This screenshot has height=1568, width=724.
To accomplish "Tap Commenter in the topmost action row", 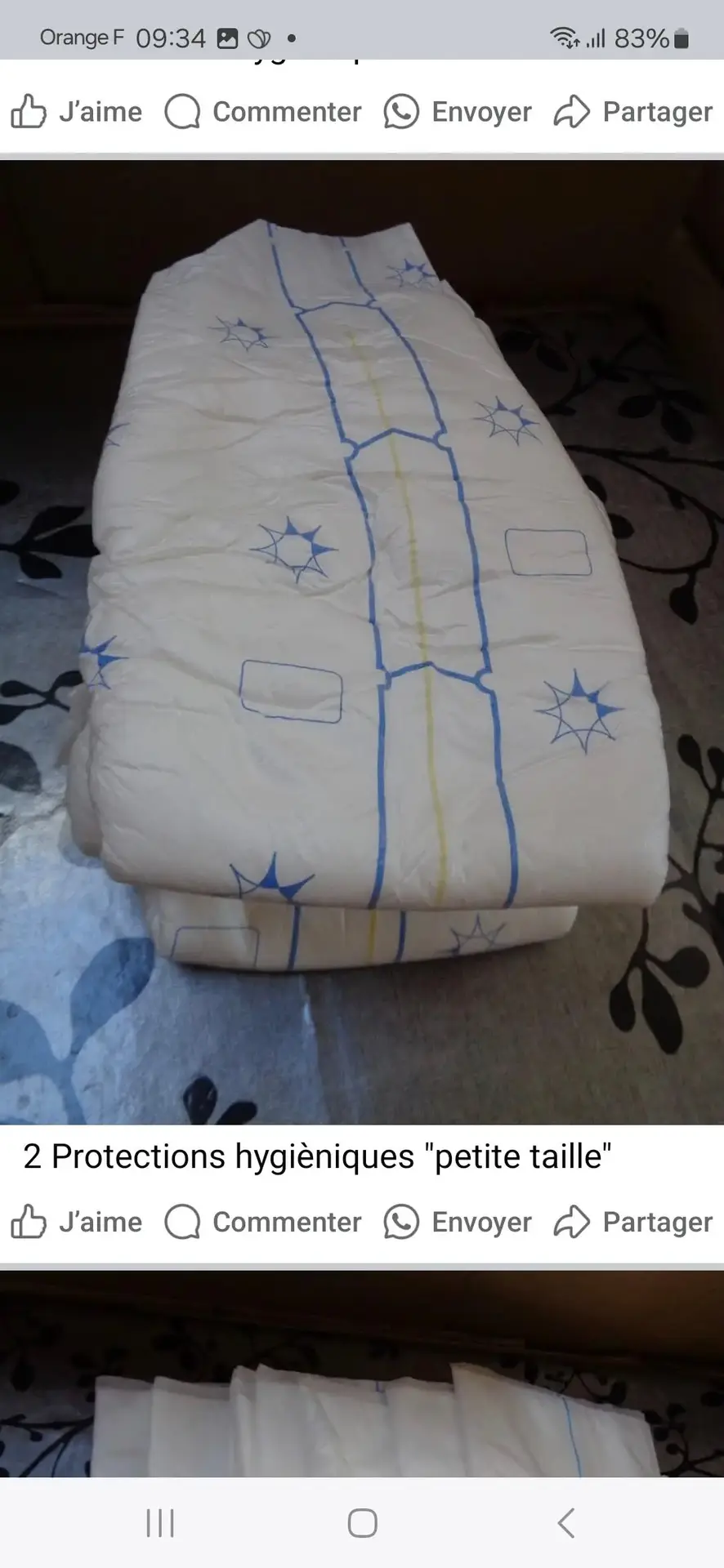I will click(263, 112).
